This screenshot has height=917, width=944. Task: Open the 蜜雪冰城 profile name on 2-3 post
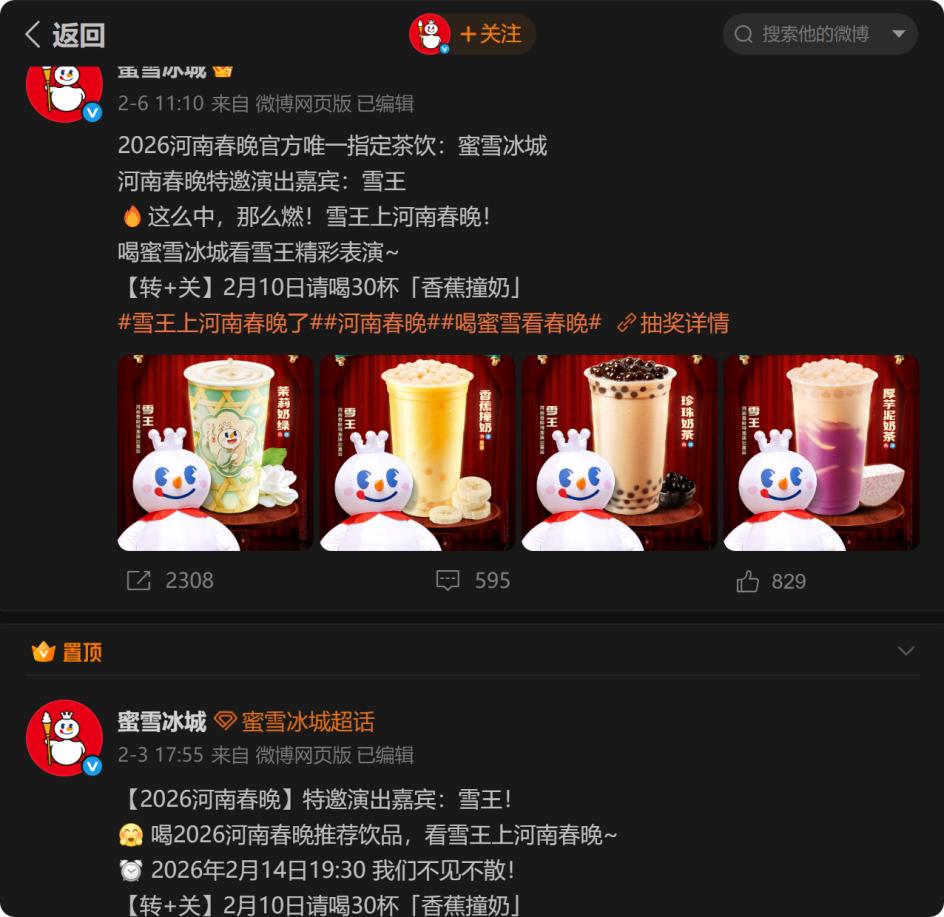[161, 722]
